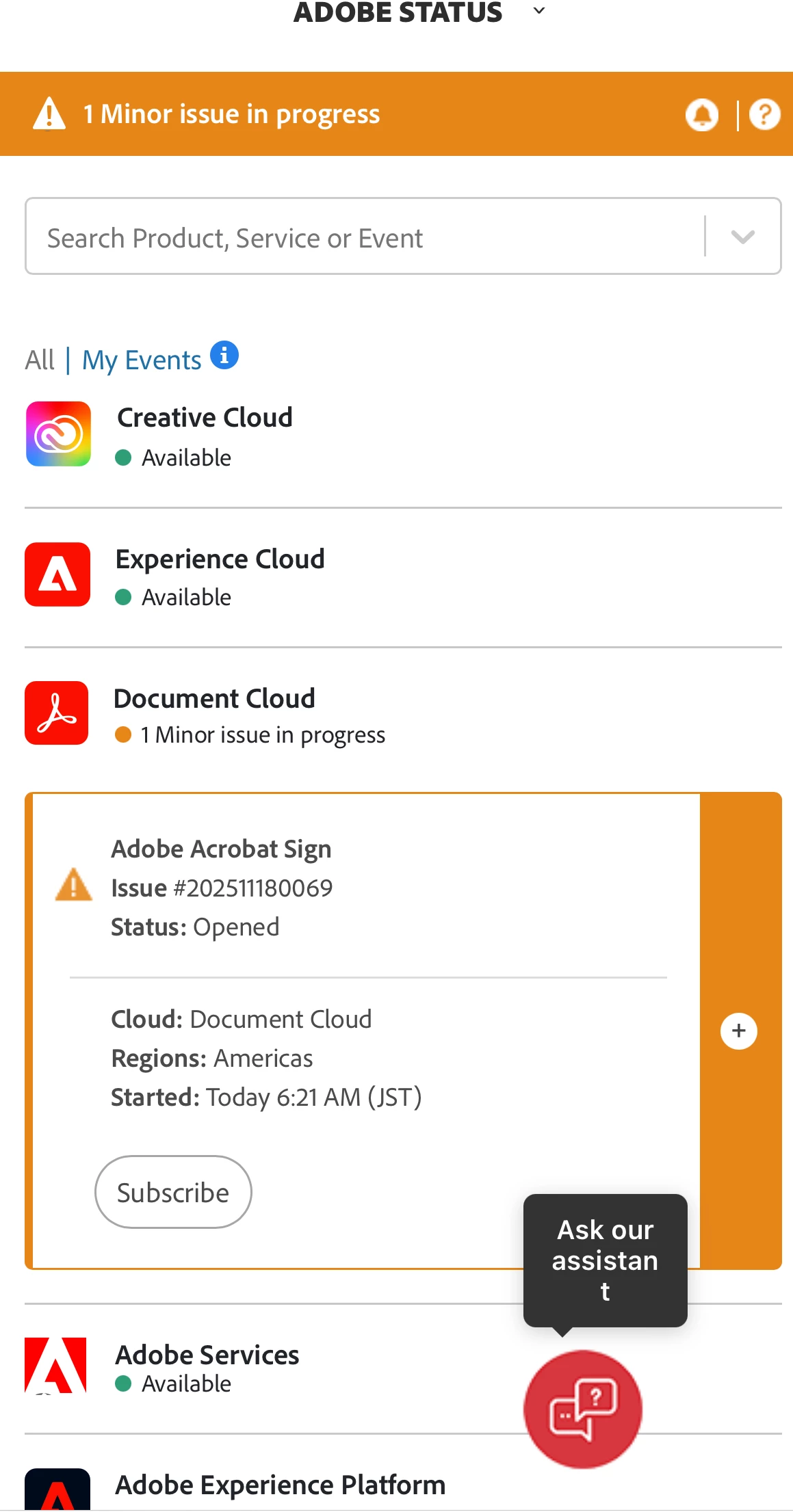Open the help question mark icon
This screenshot has height=1512, width=793.
[764, 115]
